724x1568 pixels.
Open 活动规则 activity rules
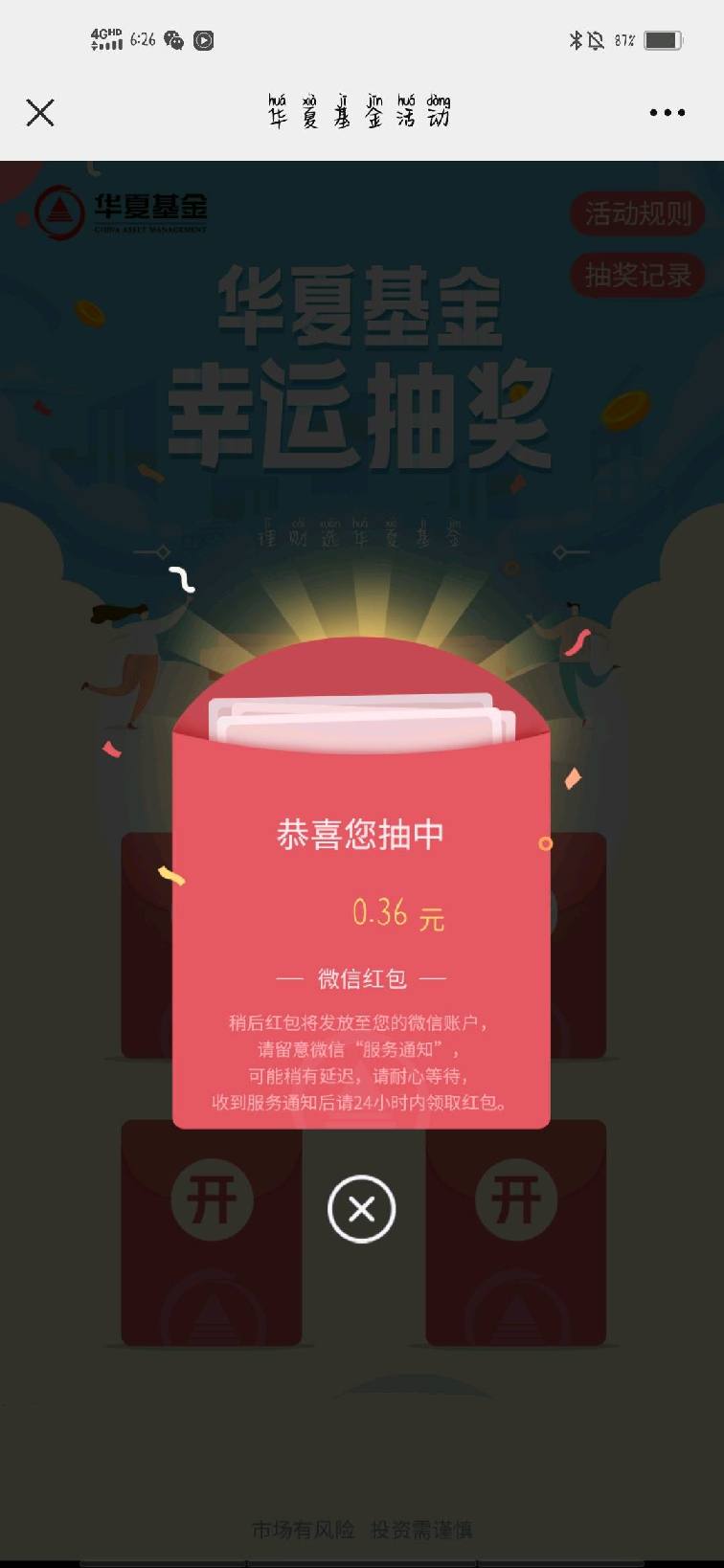point(638,213)
